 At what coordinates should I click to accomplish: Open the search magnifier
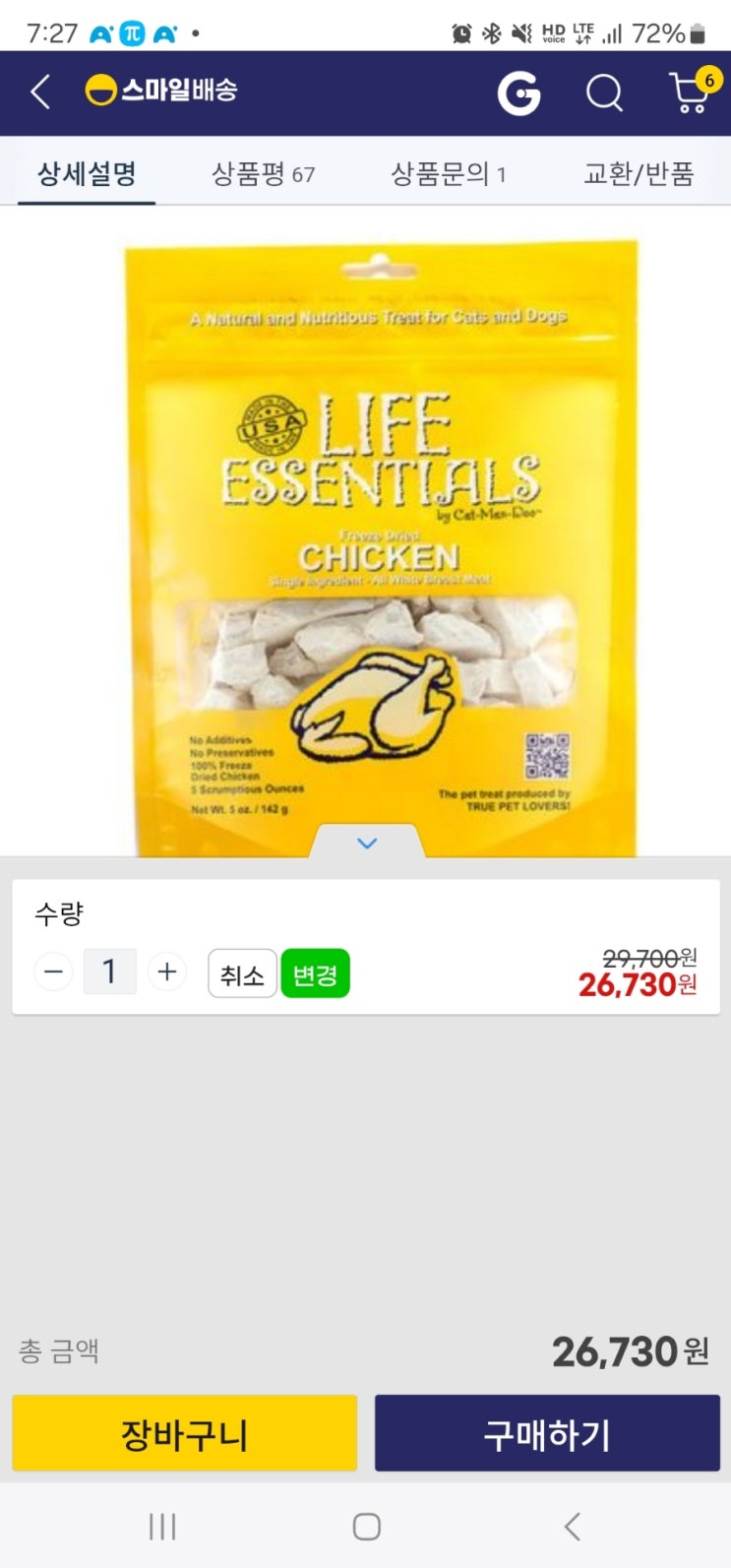[604, 94]
